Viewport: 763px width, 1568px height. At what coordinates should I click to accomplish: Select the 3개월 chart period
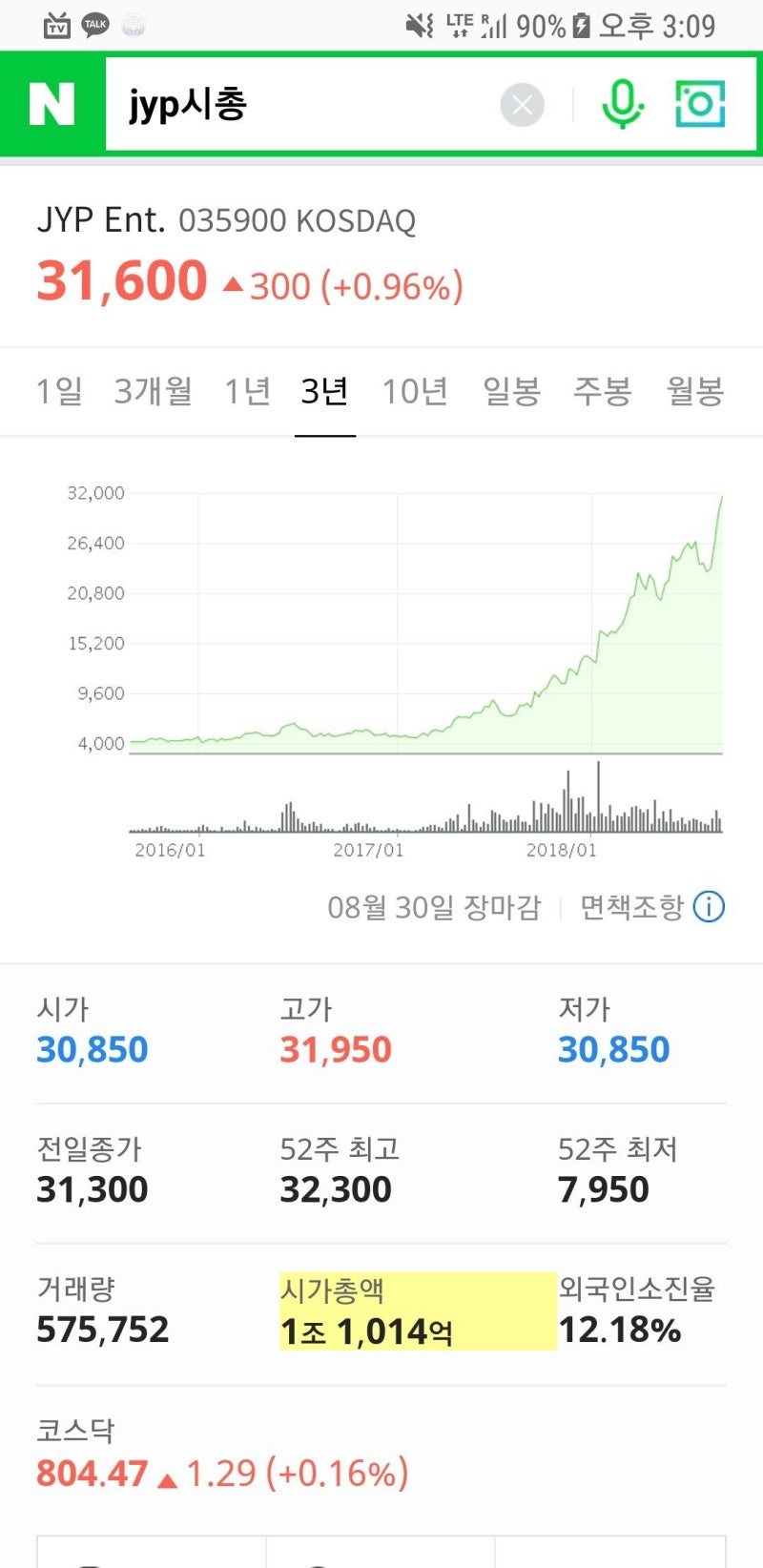point(154,390)
